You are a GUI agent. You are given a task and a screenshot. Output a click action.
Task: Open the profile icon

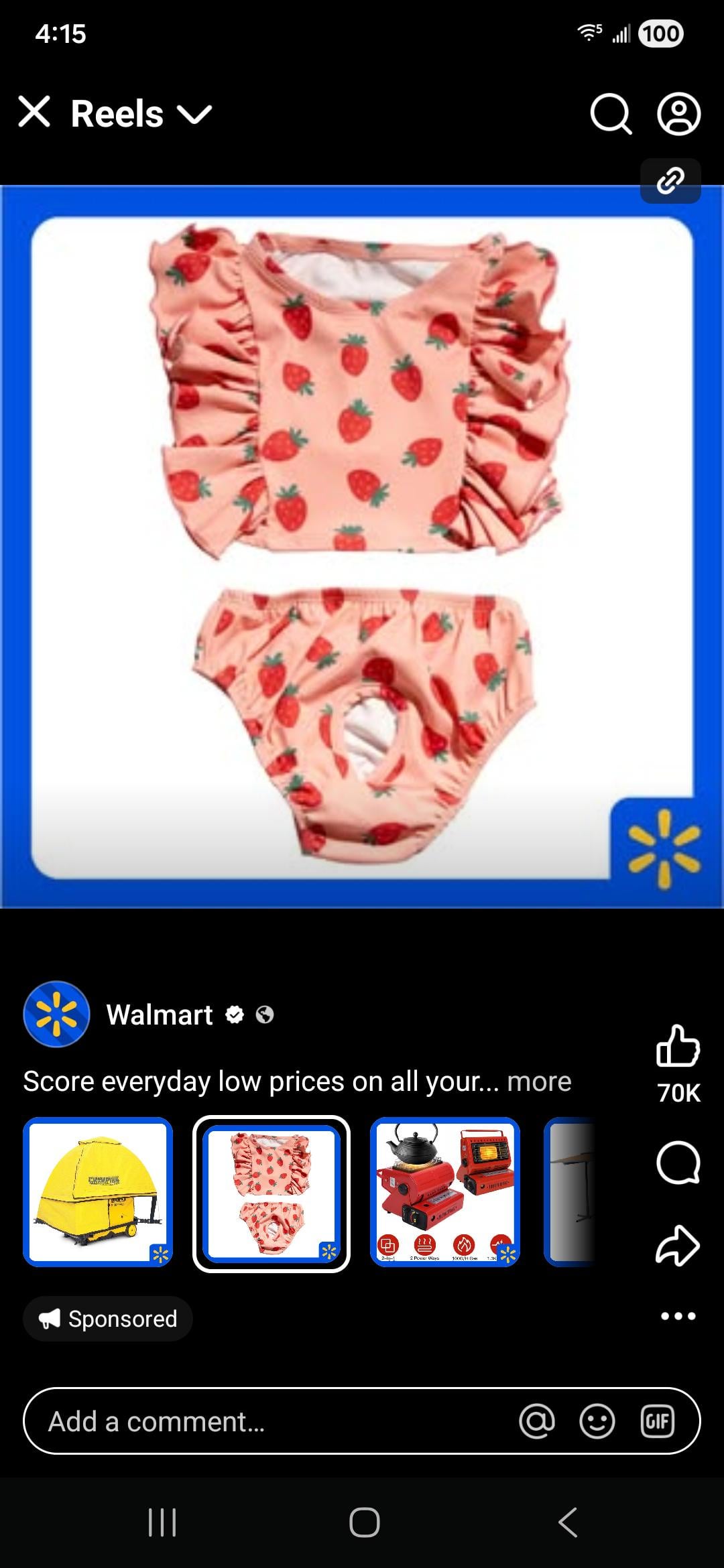pyautogui.click(x=678, y=113)
